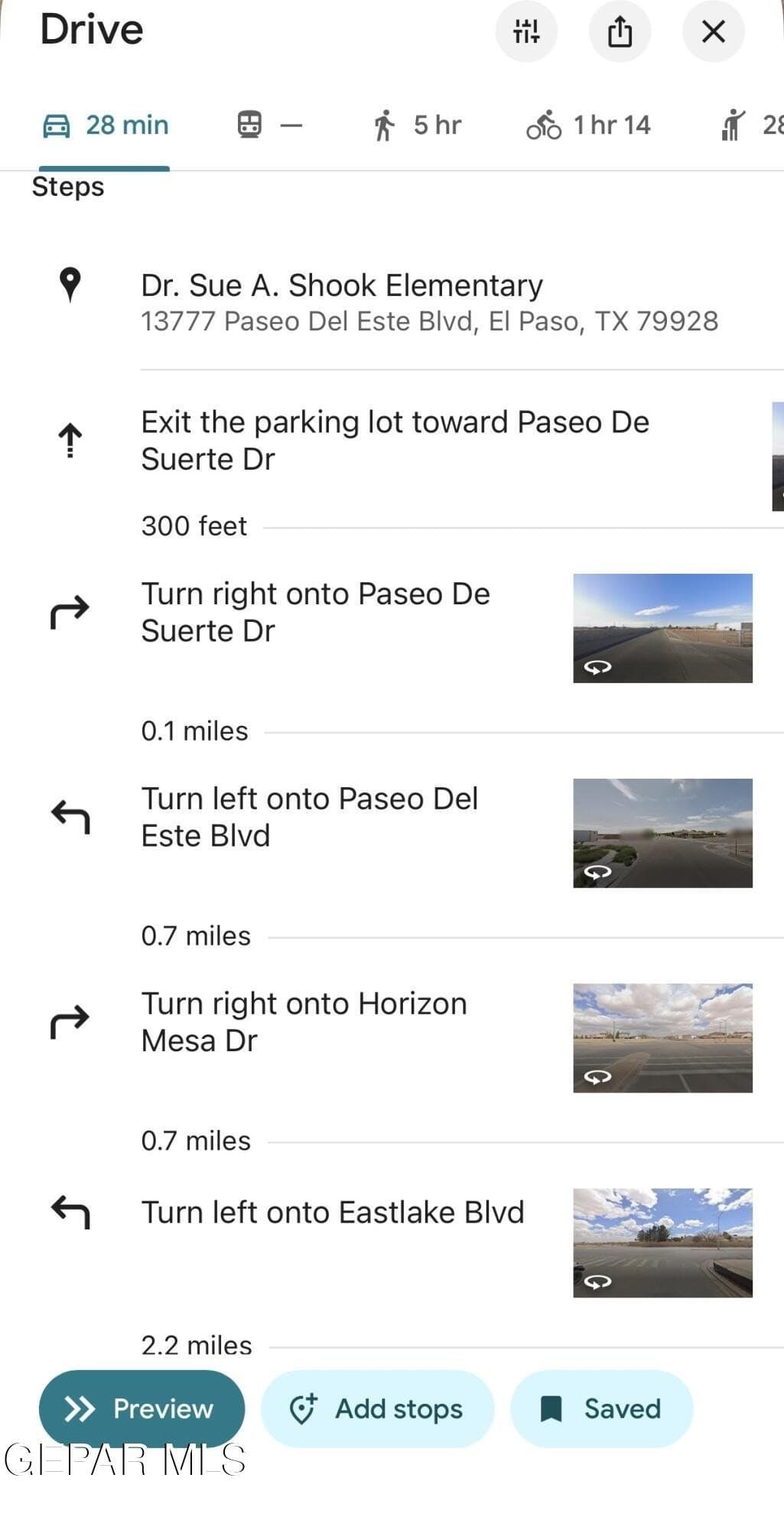Screen dimensions: 784x1530
Task: Open street view for Horizon Mesa Dr turn
Action: (662, 1038)
